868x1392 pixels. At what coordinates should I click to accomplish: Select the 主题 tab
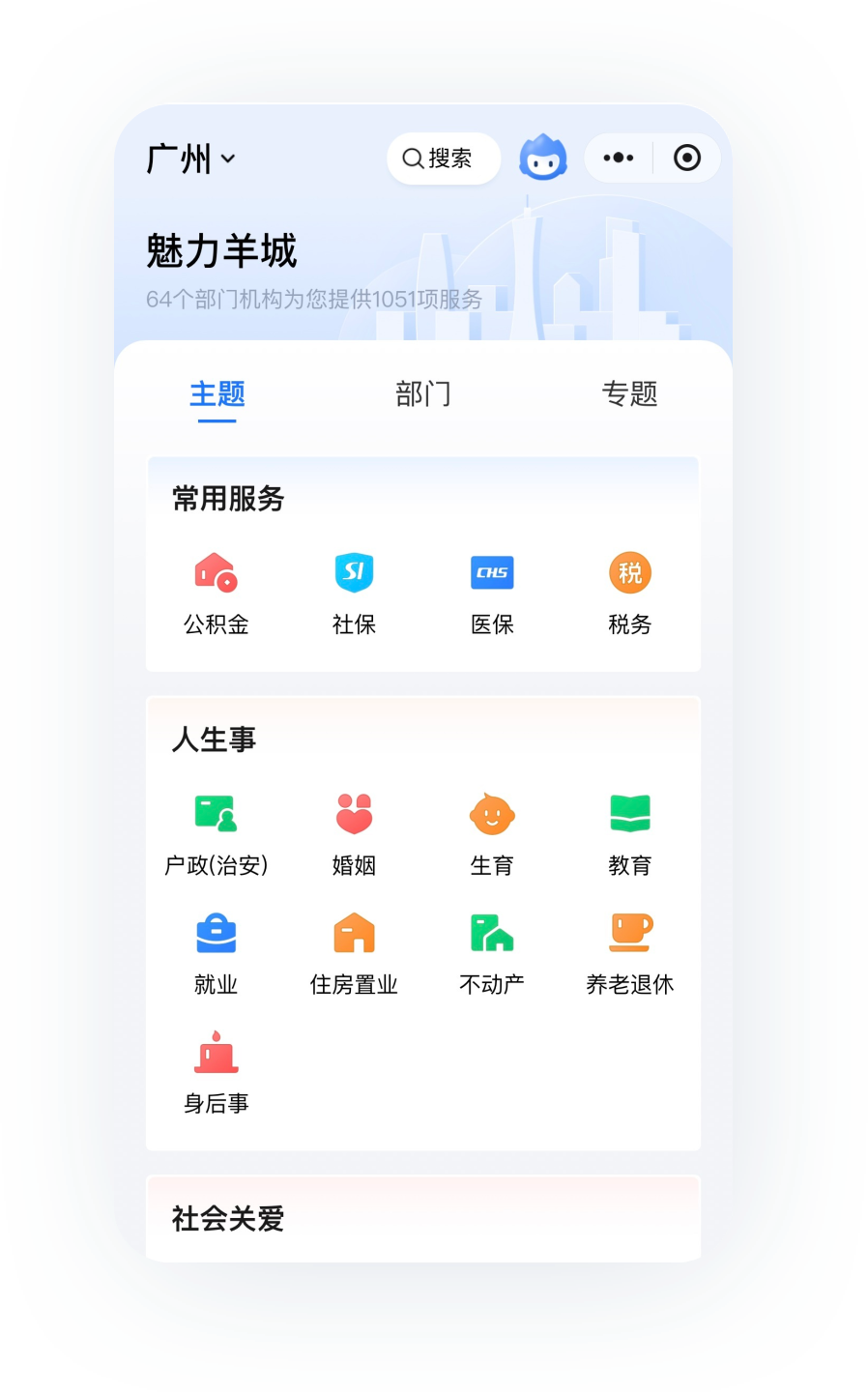click(x=217, y=394)
